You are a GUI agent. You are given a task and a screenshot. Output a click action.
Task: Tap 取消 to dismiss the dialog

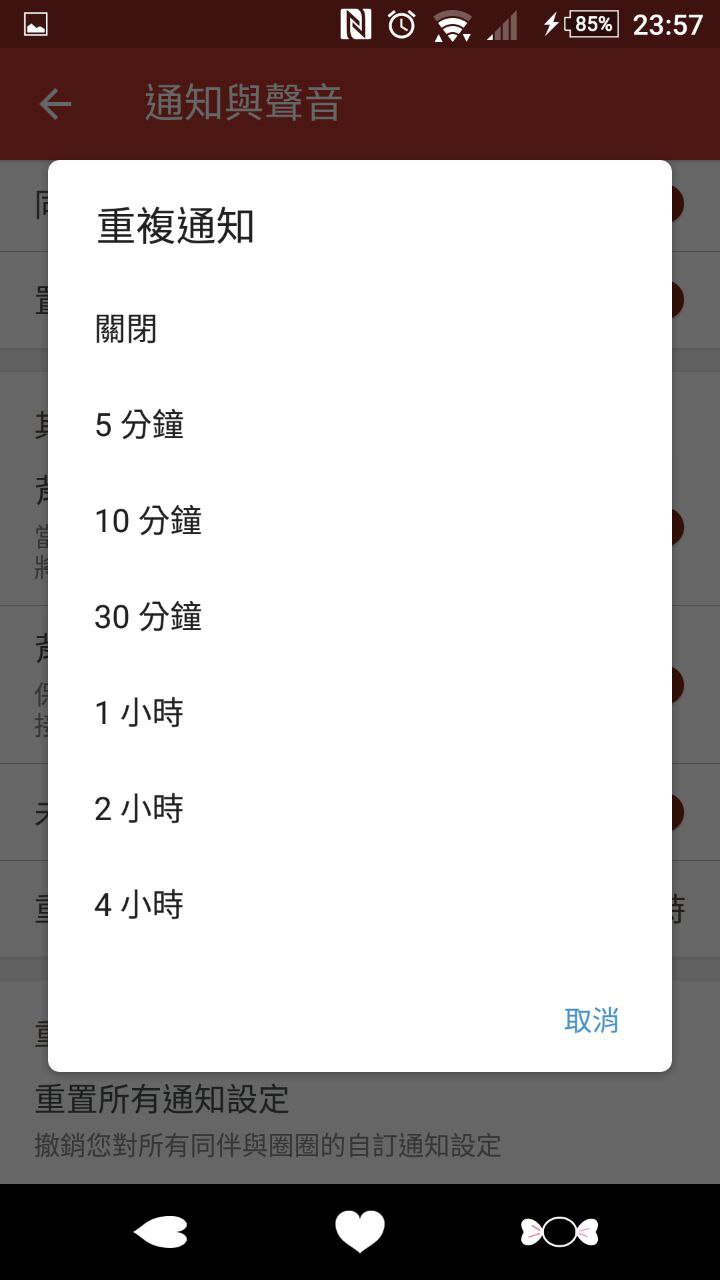(x=591, y=1020)
